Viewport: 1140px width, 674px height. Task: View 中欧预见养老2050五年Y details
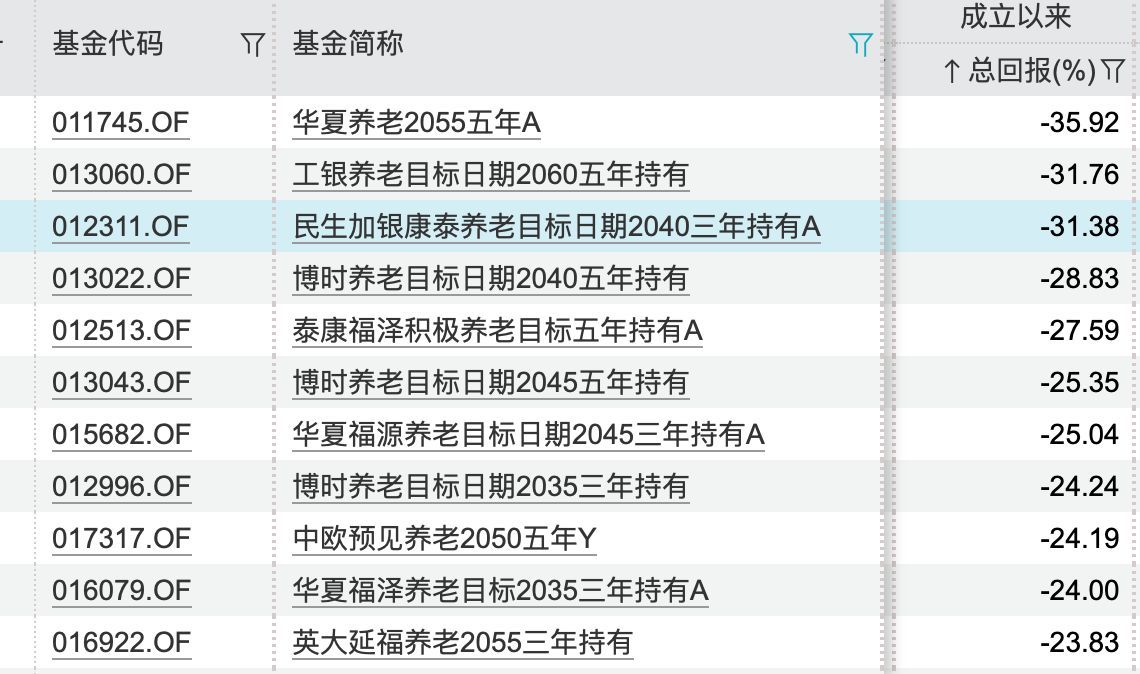click(x=444, y=539)
